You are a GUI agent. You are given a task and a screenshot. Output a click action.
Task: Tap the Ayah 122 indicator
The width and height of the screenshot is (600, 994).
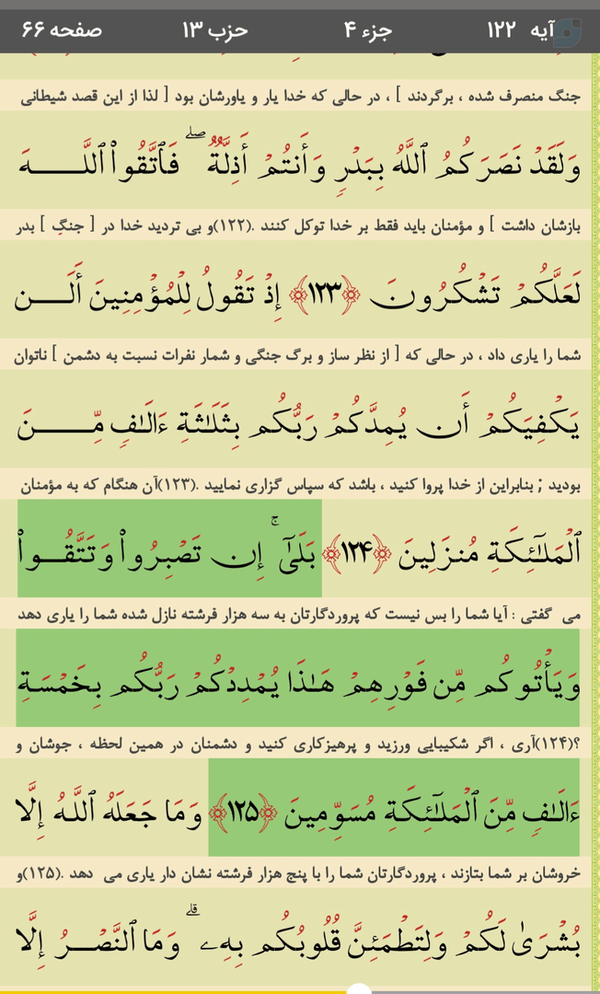(x=521, y=30)
